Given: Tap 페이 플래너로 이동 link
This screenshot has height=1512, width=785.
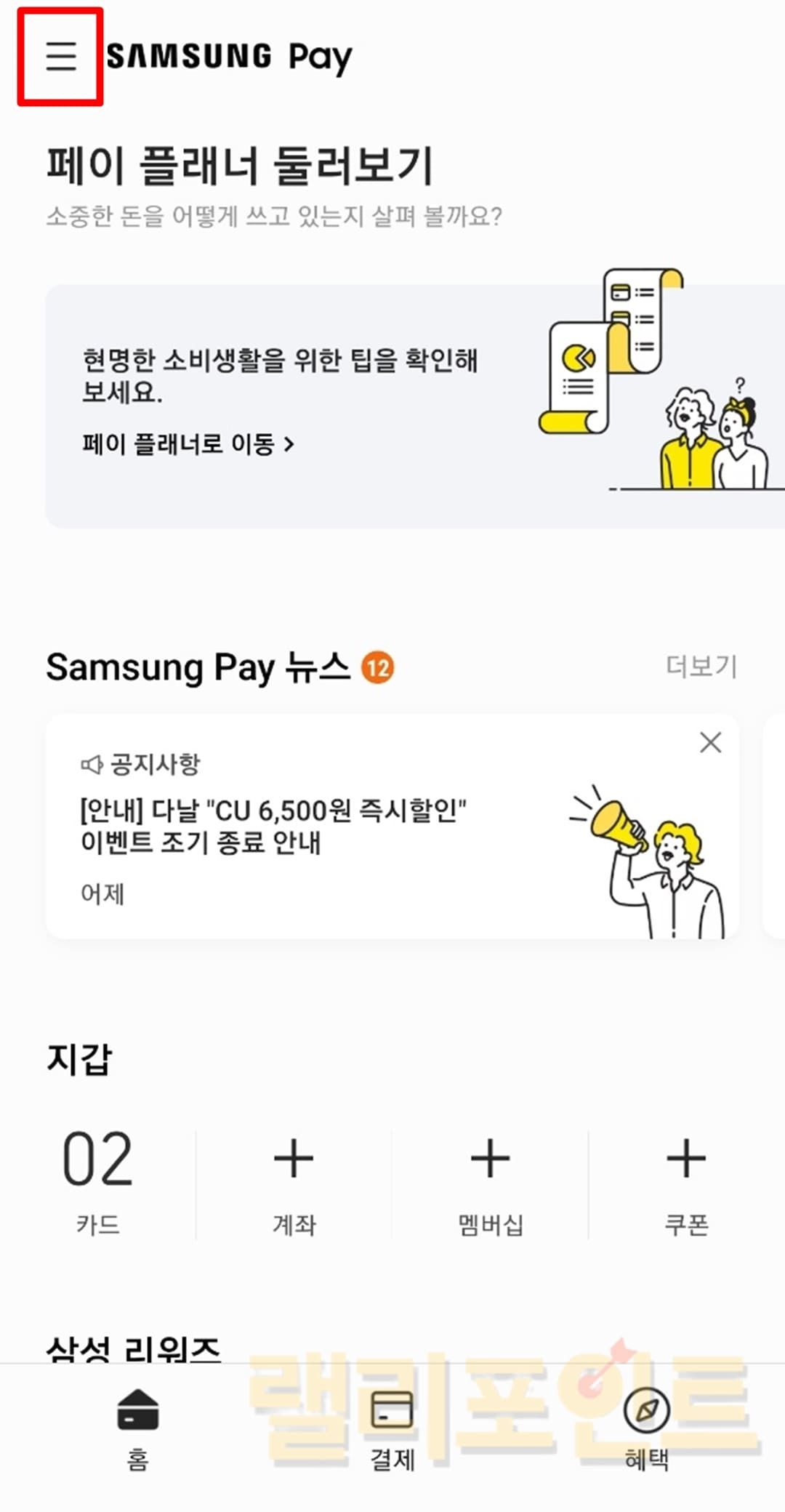Looking at the screenshot, I should [x=188, y=443].
